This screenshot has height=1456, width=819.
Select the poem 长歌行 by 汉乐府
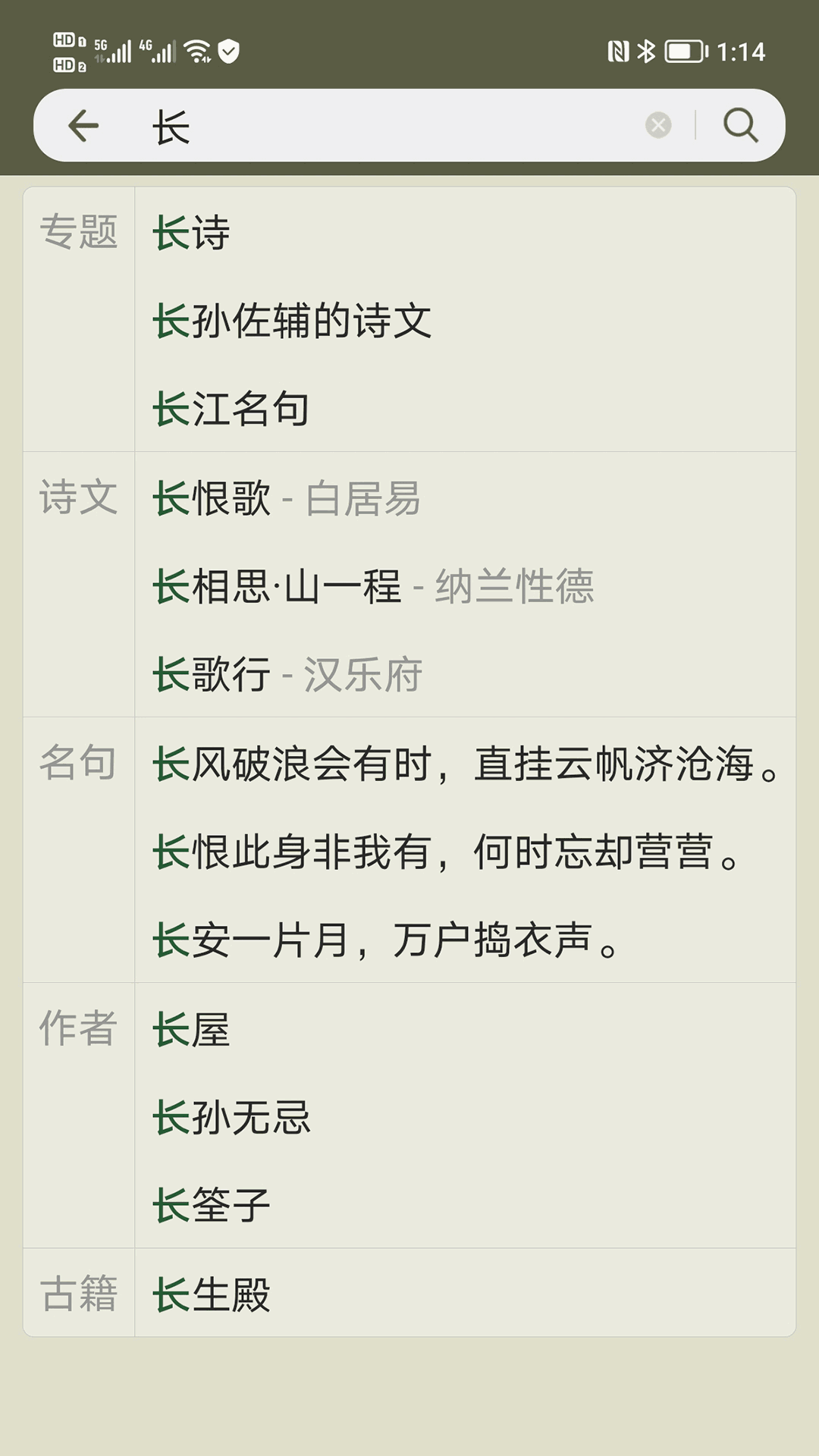tap(287, 674)
